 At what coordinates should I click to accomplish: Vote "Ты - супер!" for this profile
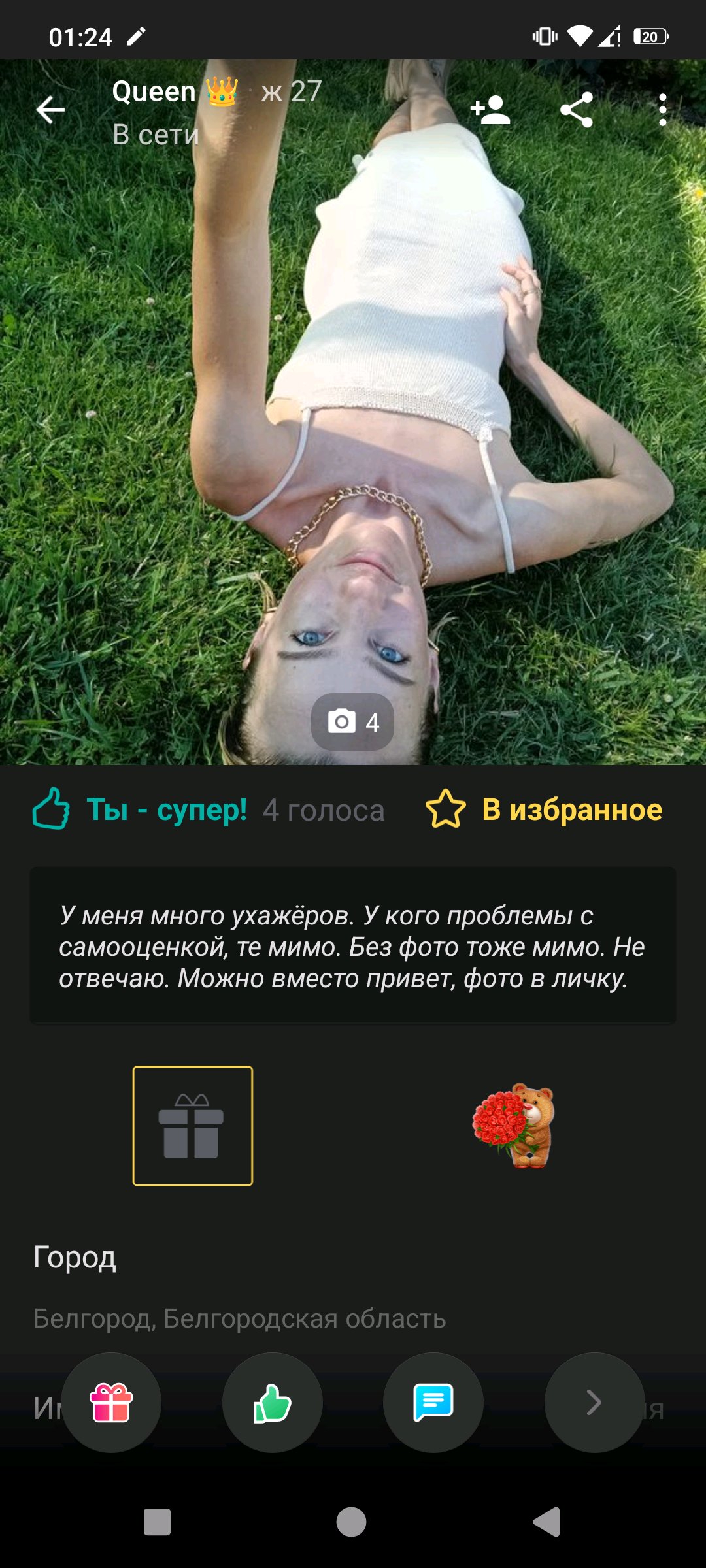click(x=141, y=809)
